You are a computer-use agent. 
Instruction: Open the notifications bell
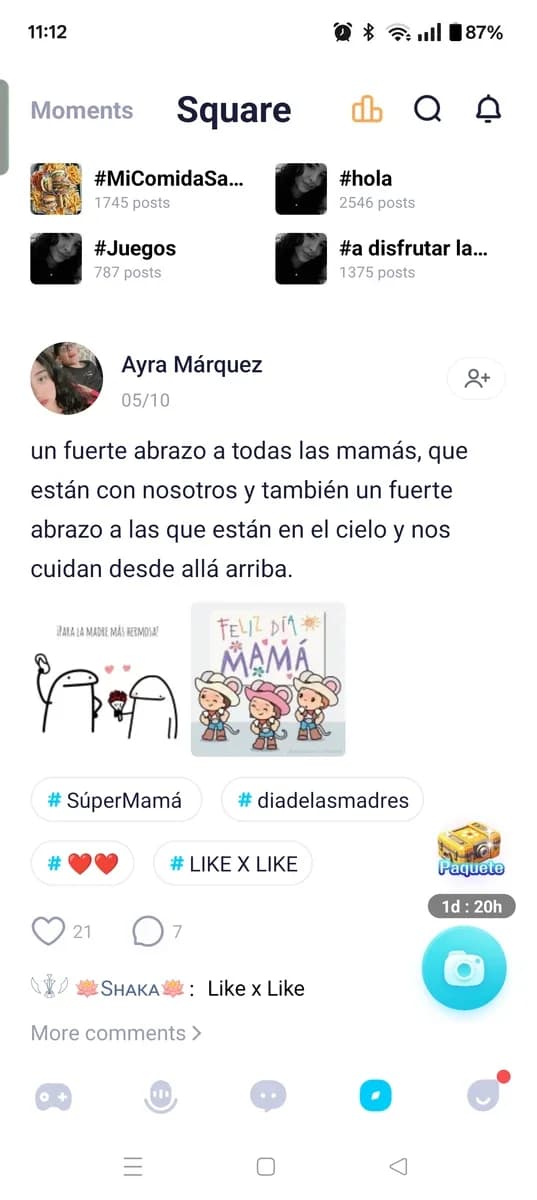[488, 109]
